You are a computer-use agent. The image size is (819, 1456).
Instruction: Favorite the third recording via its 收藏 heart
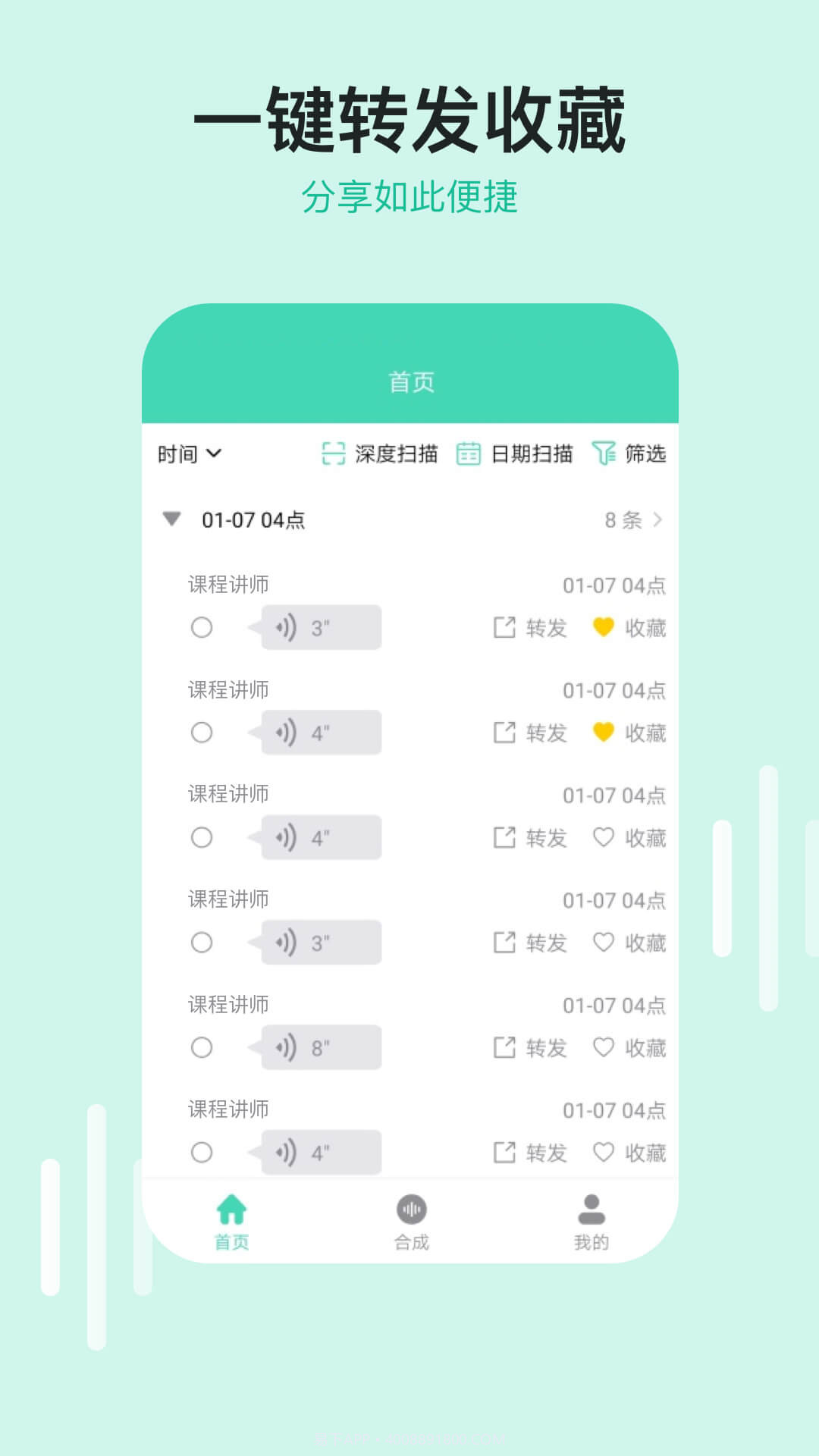(603, 838)
